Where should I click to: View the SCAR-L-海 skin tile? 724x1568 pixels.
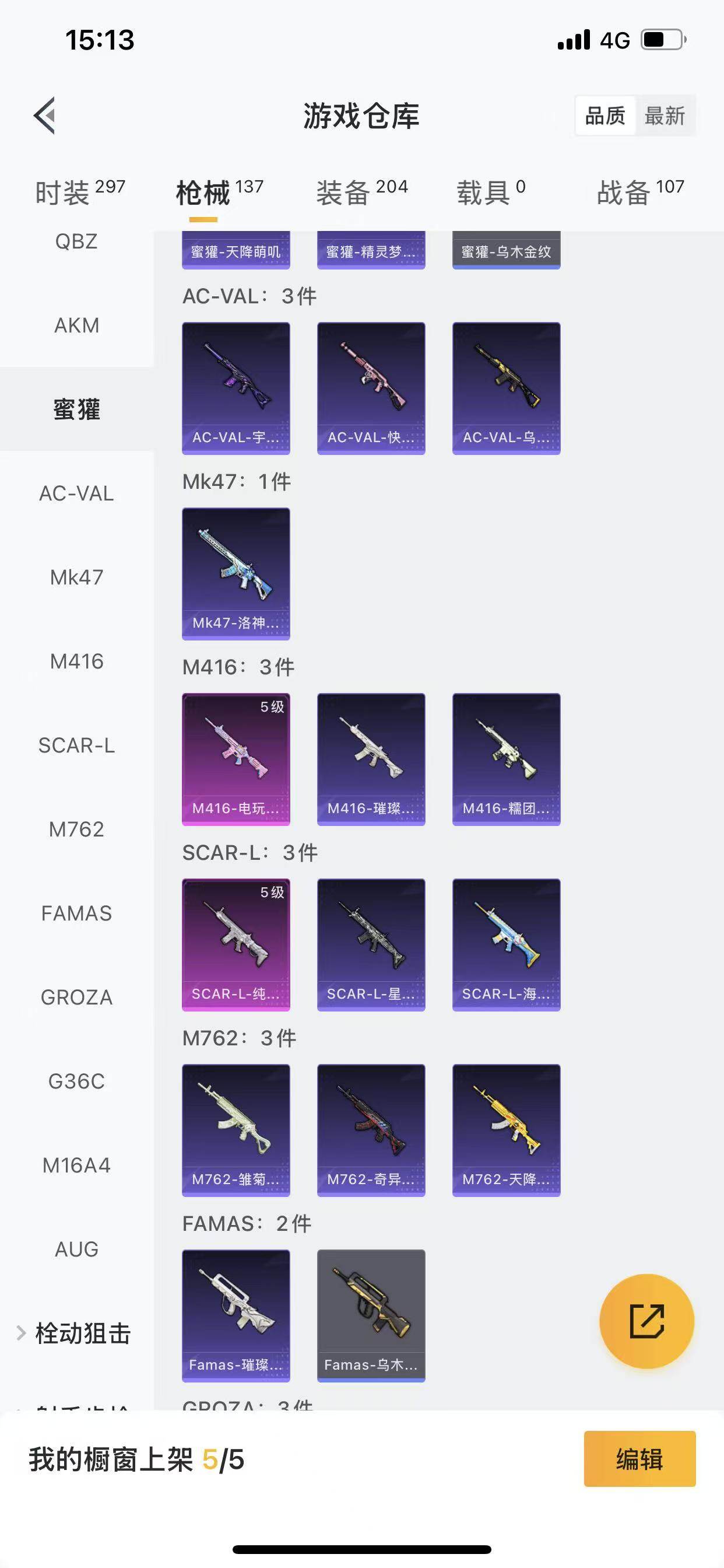click(506, 944)
